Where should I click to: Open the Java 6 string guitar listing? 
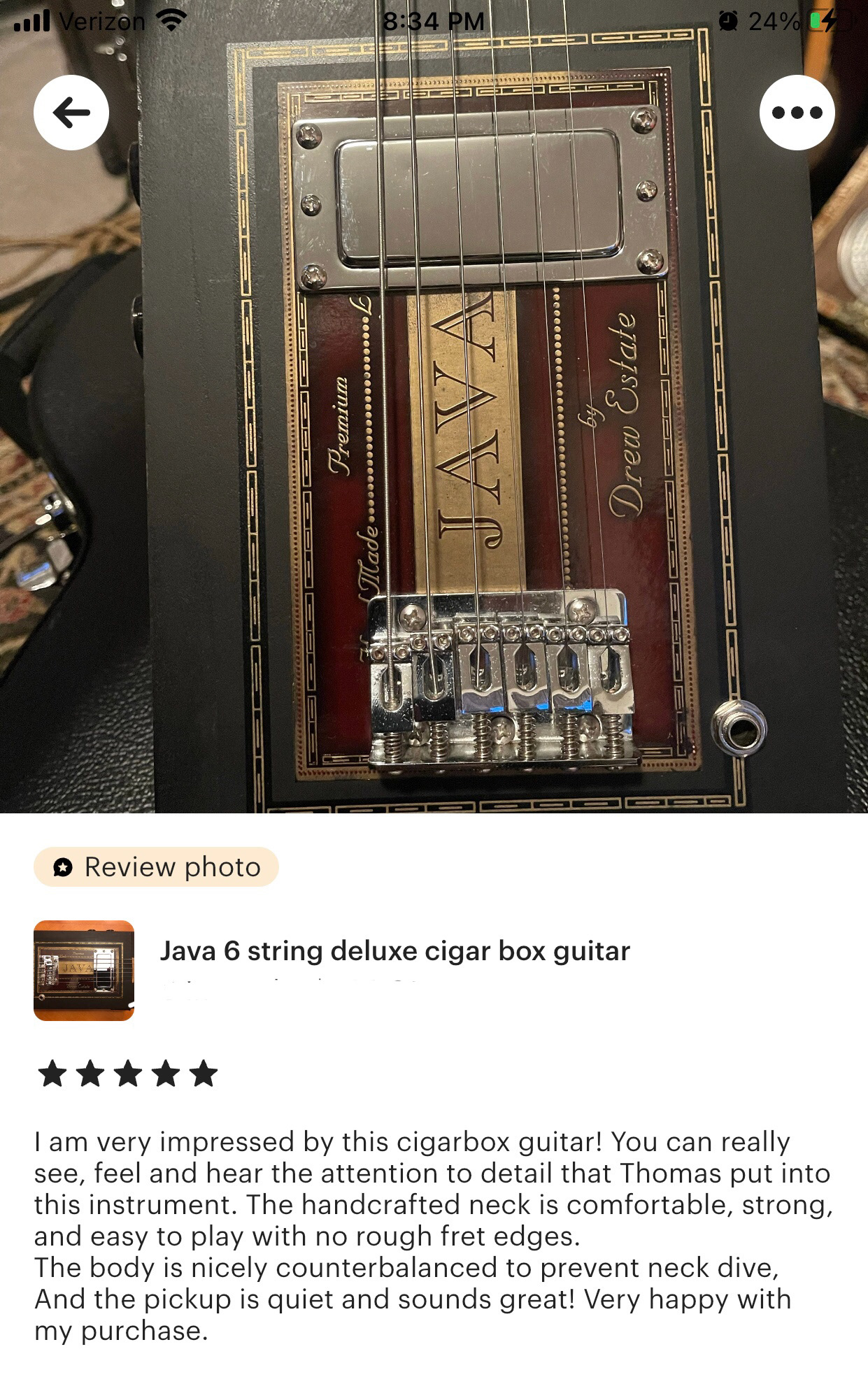coord(394,951)
